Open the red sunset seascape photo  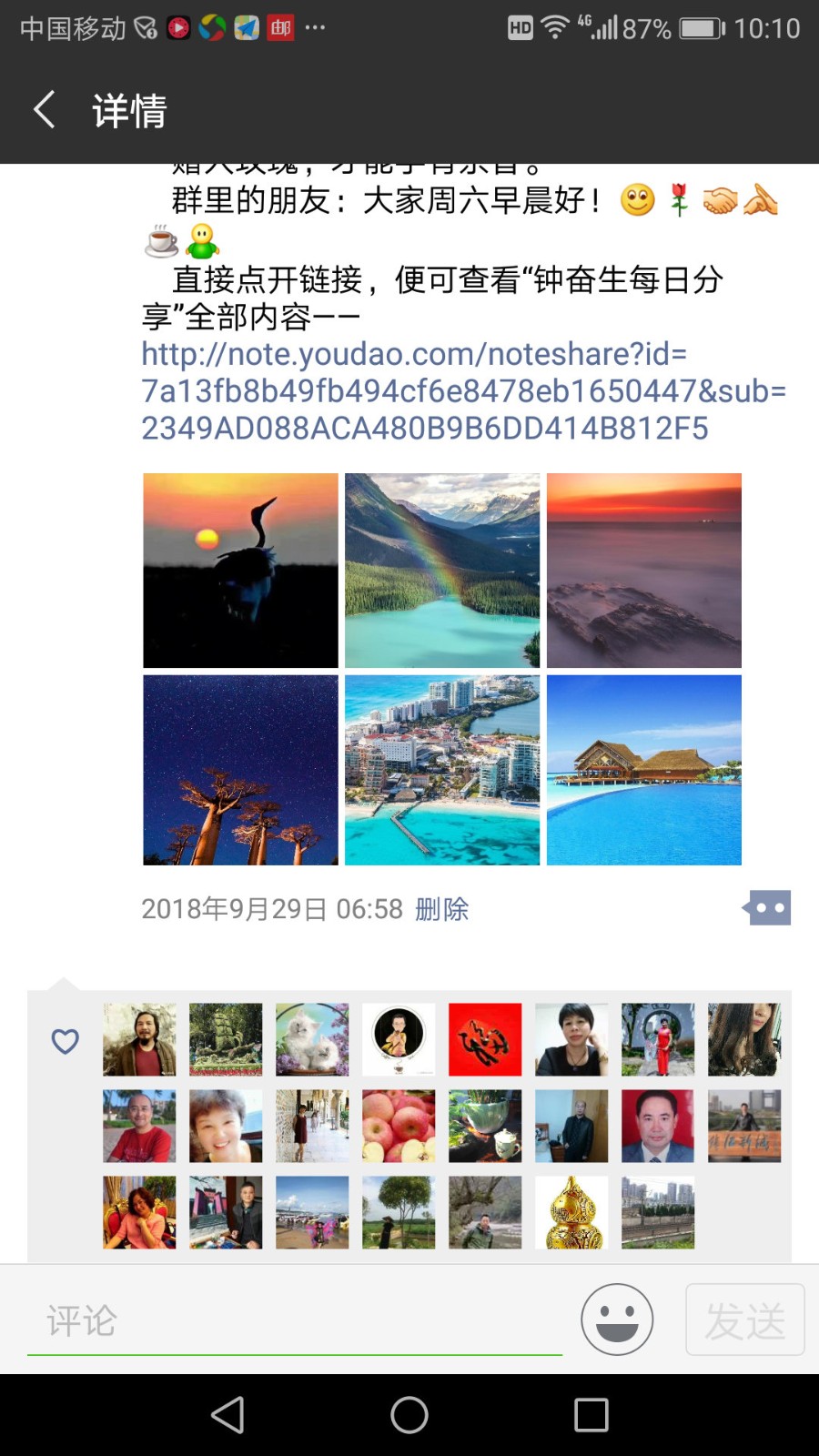(x=644, y=571)
